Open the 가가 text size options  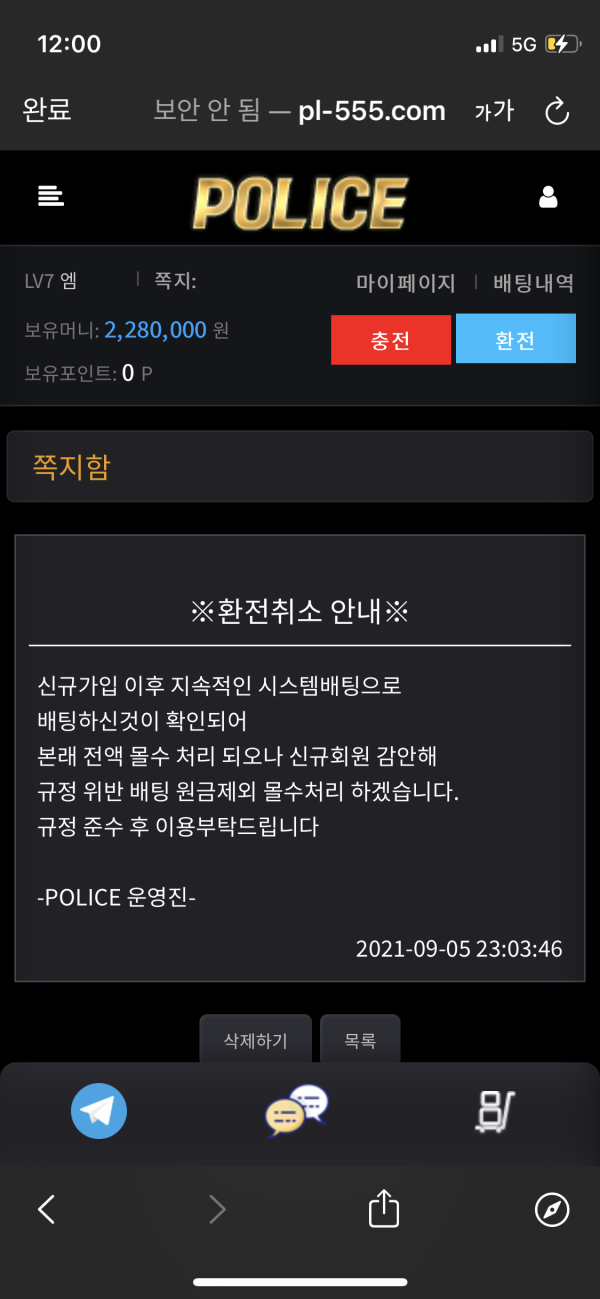click(494, 111)
